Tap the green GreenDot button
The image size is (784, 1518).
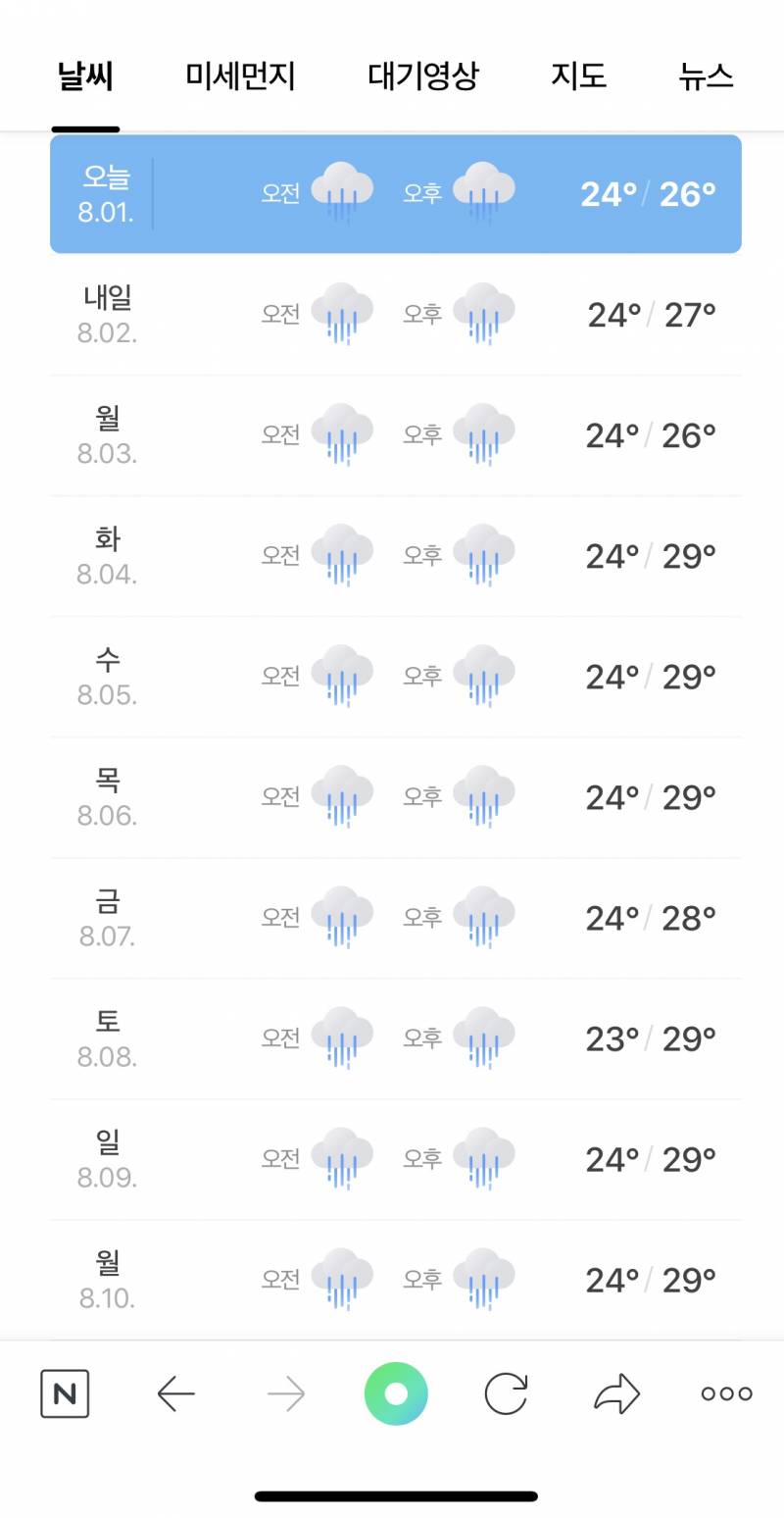[395, 1392]
